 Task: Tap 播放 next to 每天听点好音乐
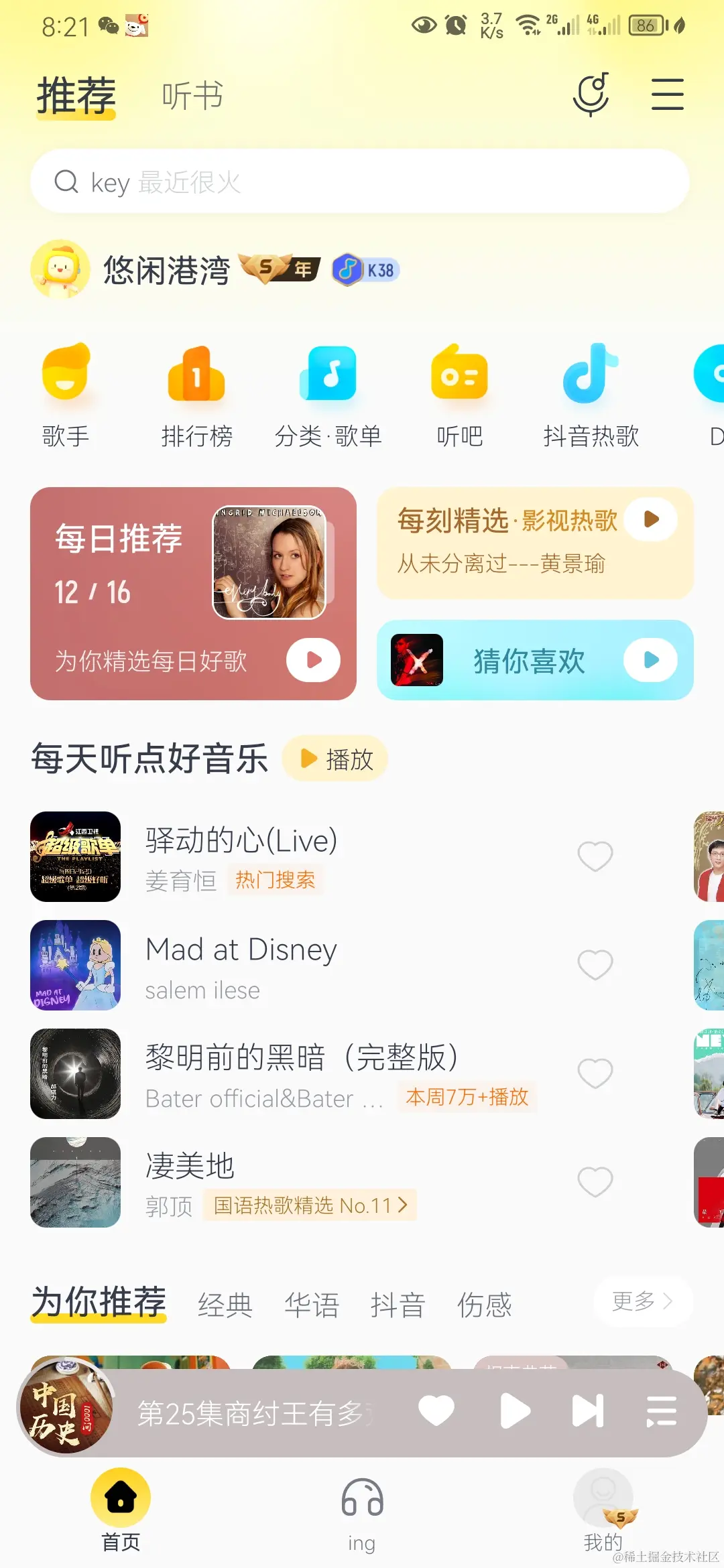coord(336,759)
